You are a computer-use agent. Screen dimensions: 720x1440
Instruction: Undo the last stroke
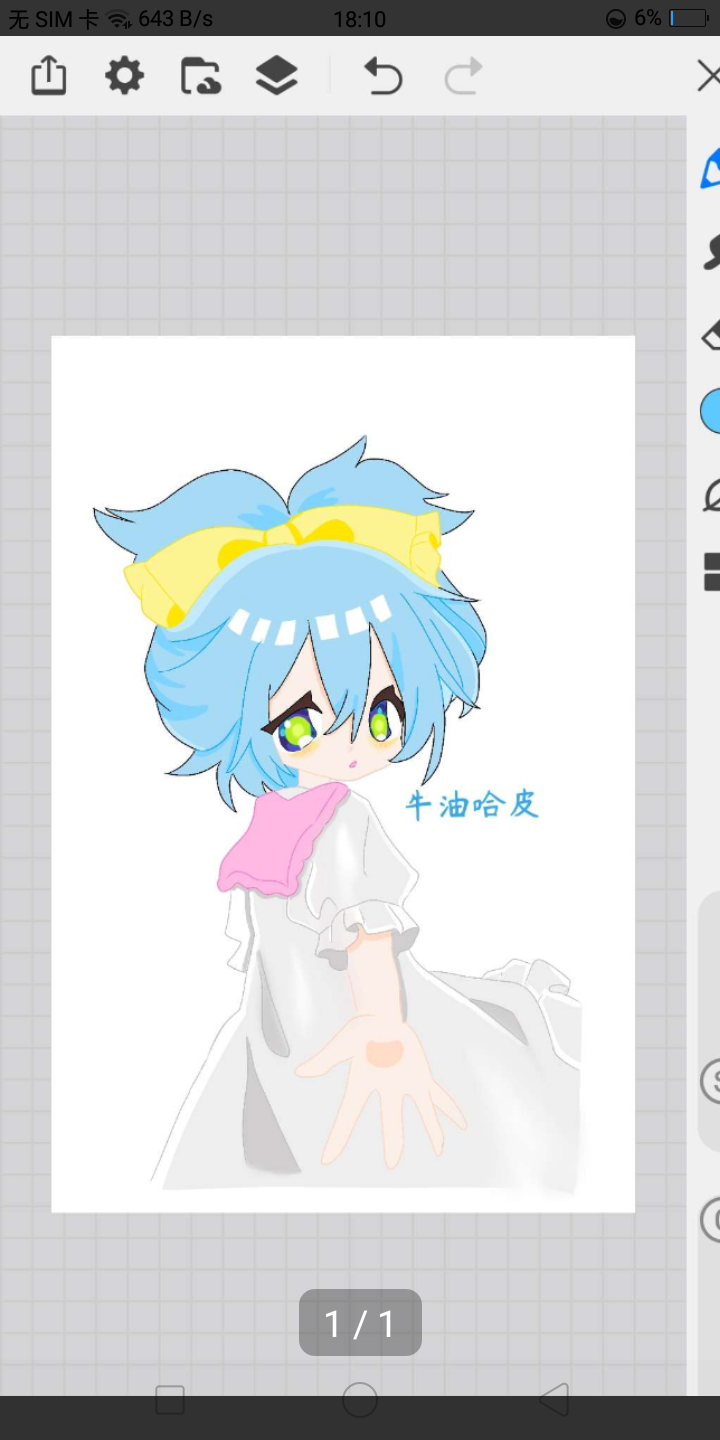click(383, 76)
